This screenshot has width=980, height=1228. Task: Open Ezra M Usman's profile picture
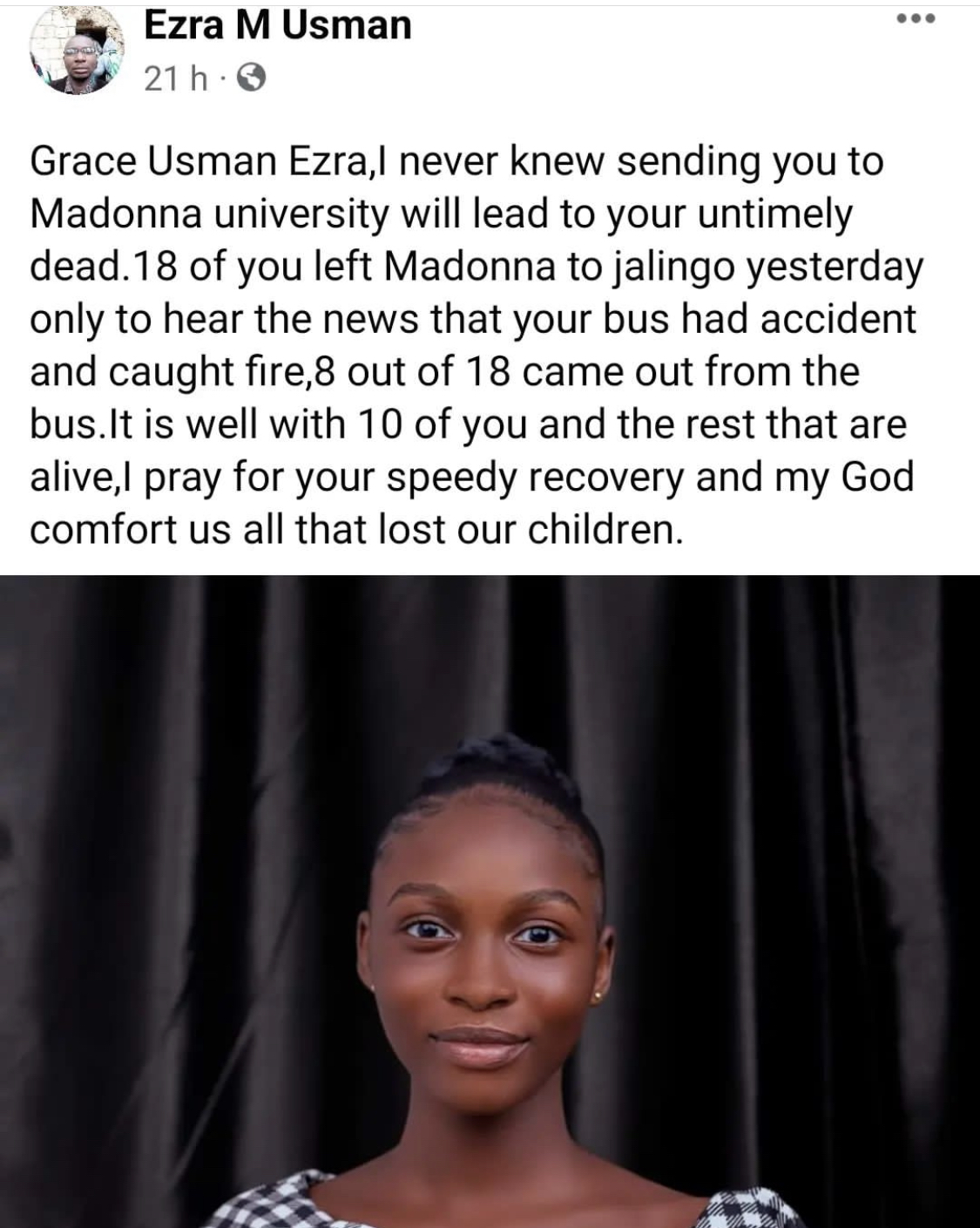(x=75, y=54)
